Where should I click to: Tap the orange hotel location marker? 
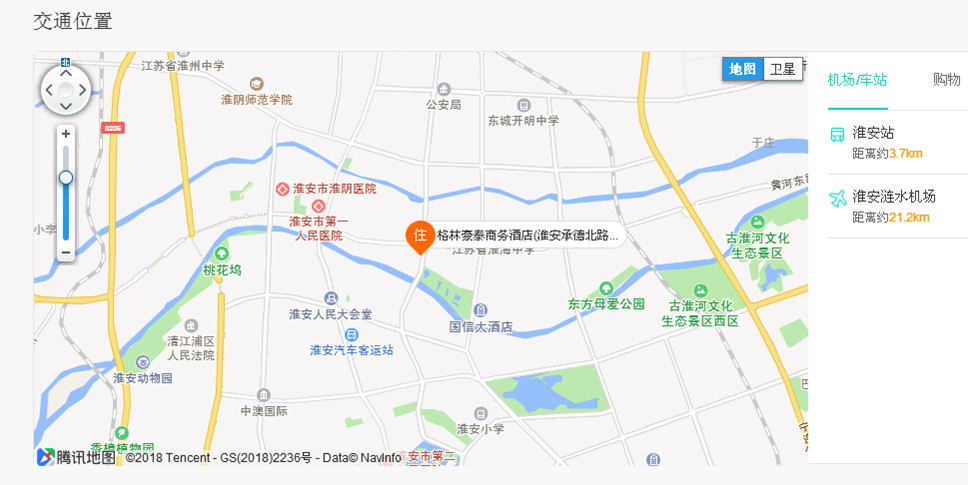pyautogui.click(x=420, y=236)
